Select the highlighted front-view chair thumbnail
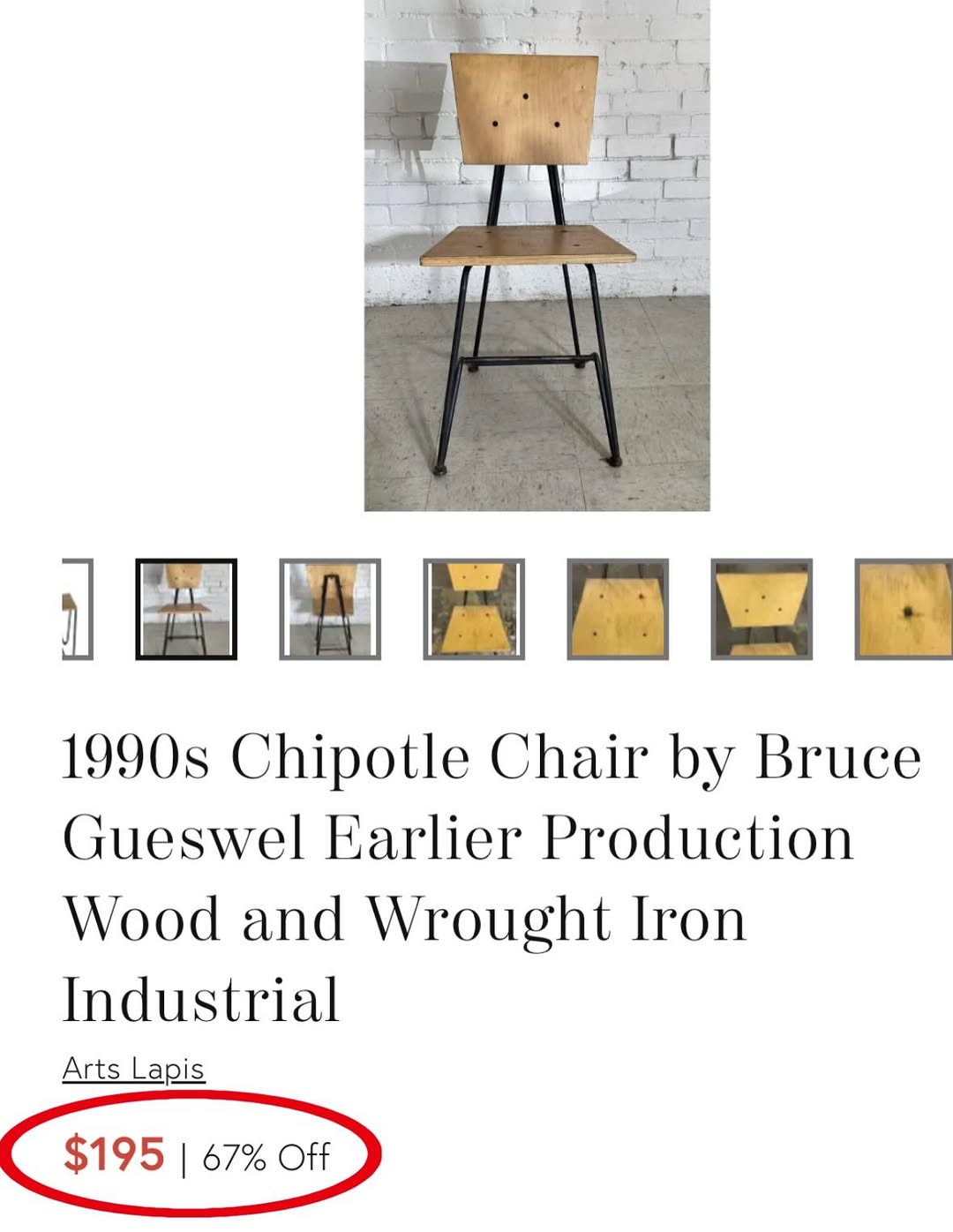 [186, 609]
